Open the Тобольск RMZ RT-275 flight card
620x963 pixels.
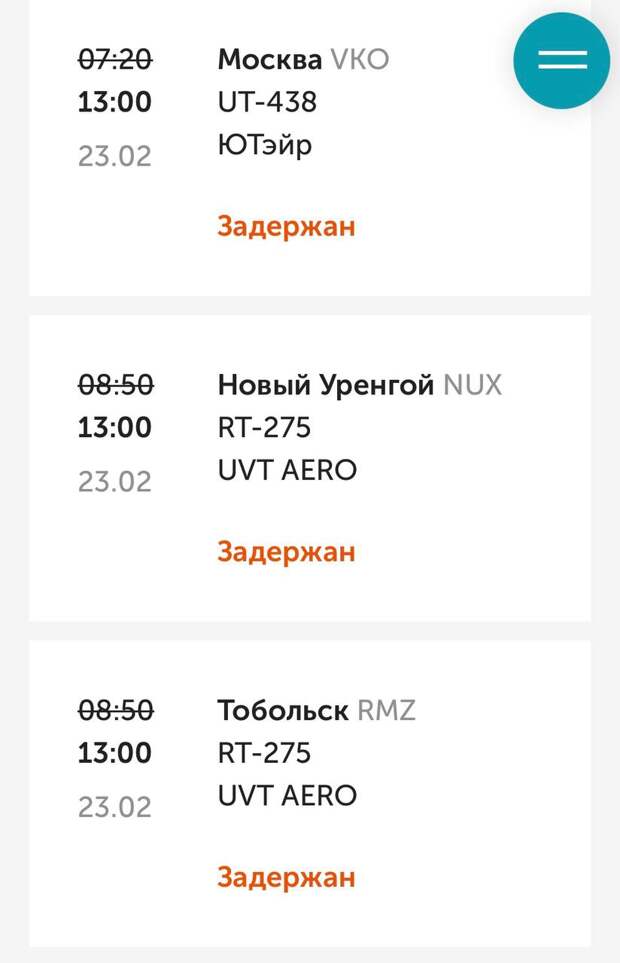pyautogui.click(x=310, y=793)
